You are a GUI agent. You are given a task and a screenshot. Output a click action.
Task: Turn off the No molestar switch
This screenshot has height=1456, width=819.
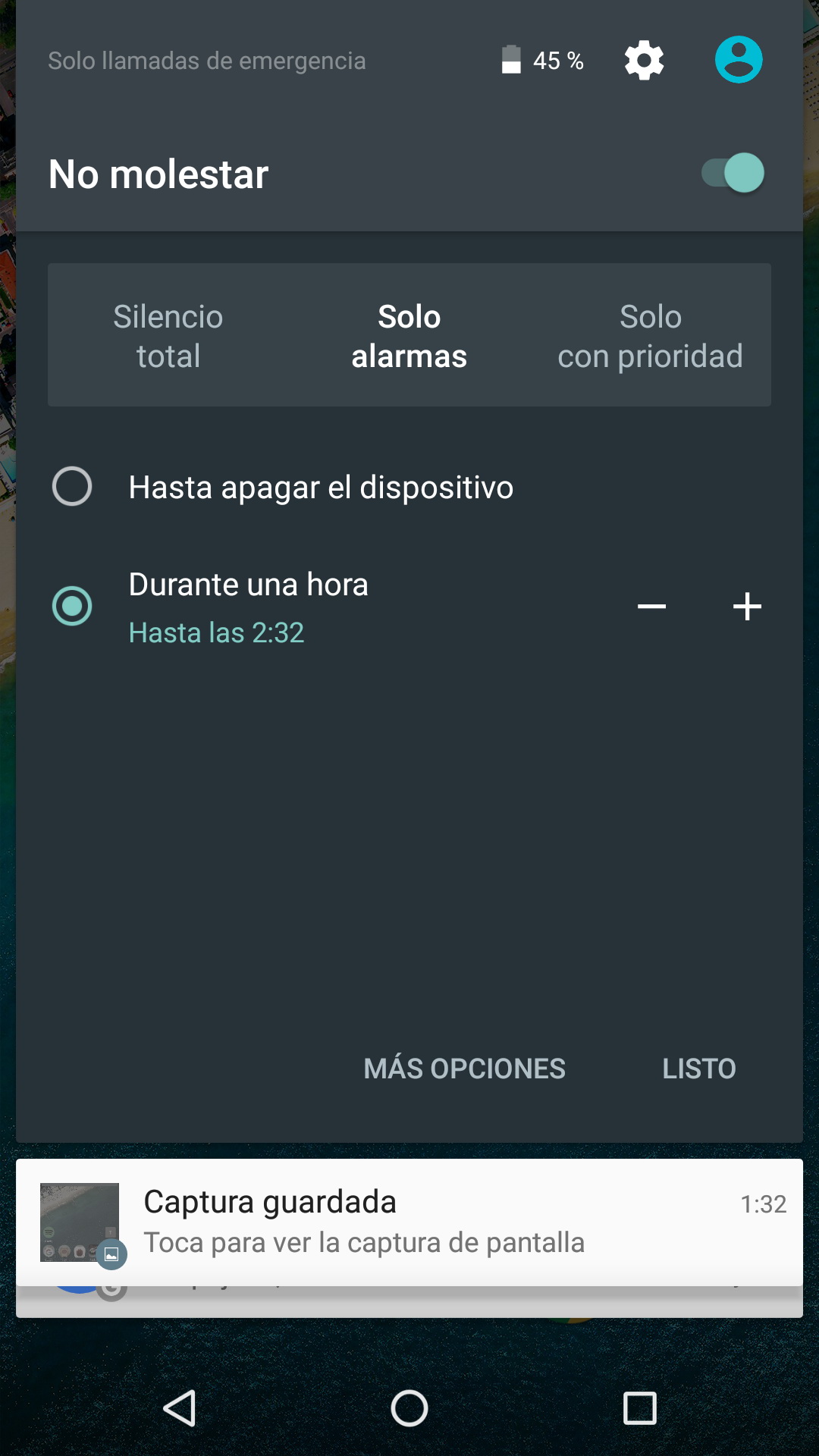733,173
